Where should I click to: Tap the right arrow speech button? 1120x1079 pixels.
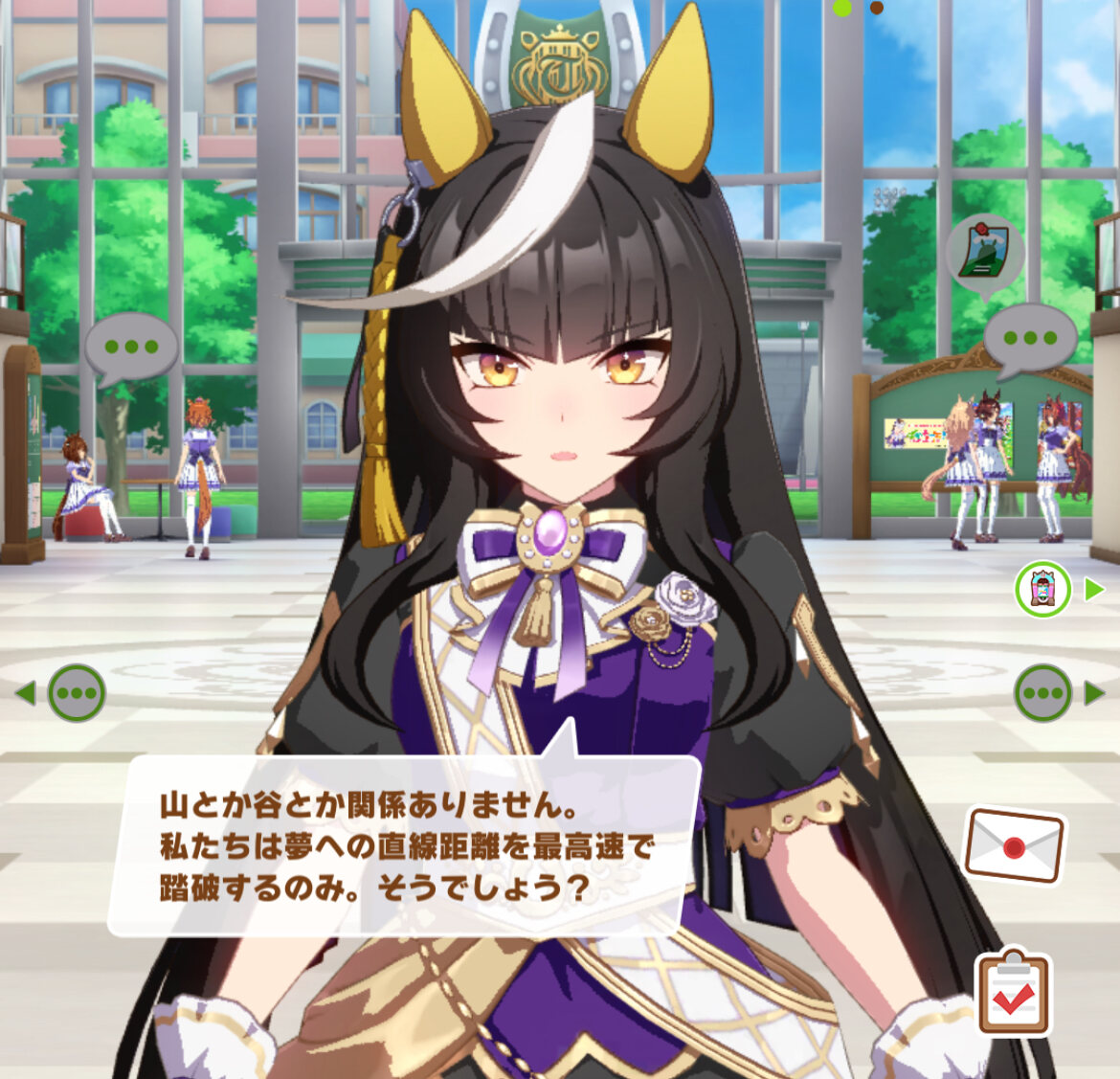(x=1044, y=692)
